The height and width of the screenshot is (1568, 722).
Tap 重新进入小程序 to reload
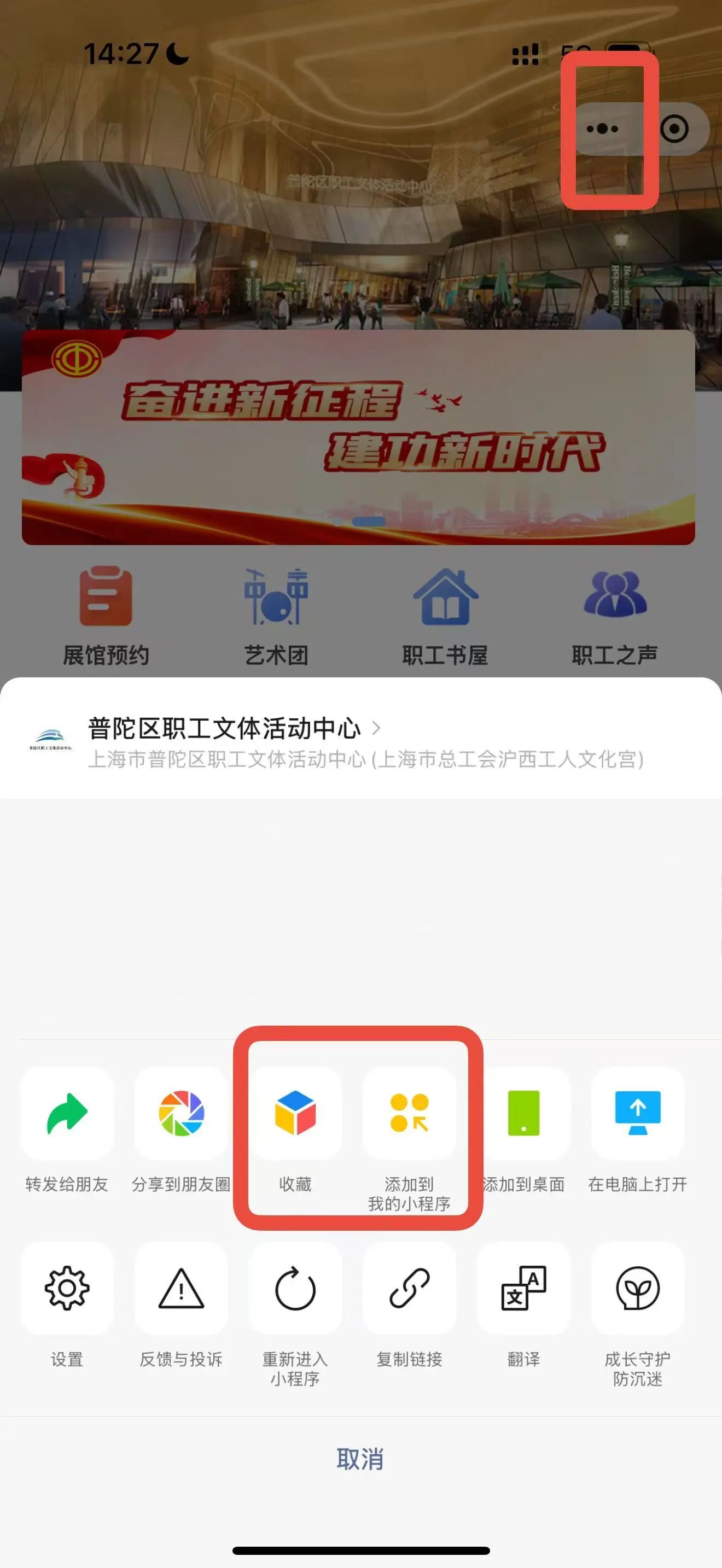(295, 1289)
